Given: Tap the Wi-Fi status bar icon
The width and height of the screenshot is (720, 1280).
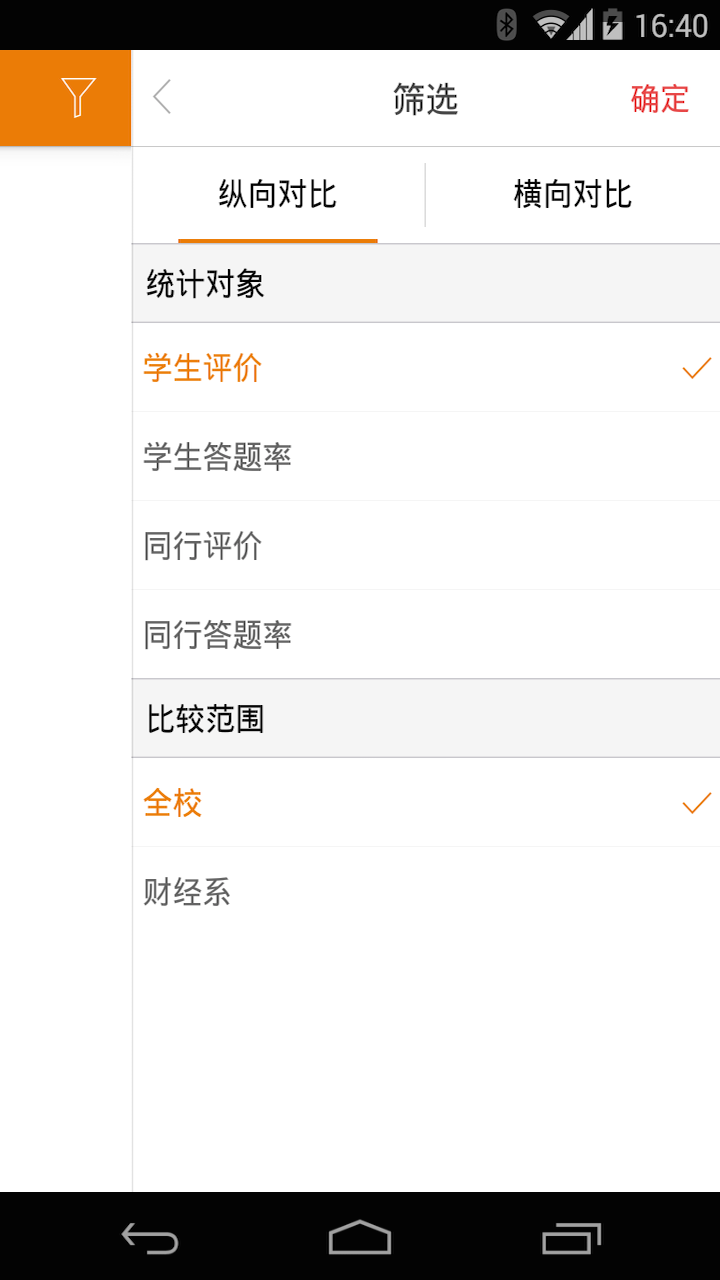Looking at the screenshot, I should click(549, 23).
